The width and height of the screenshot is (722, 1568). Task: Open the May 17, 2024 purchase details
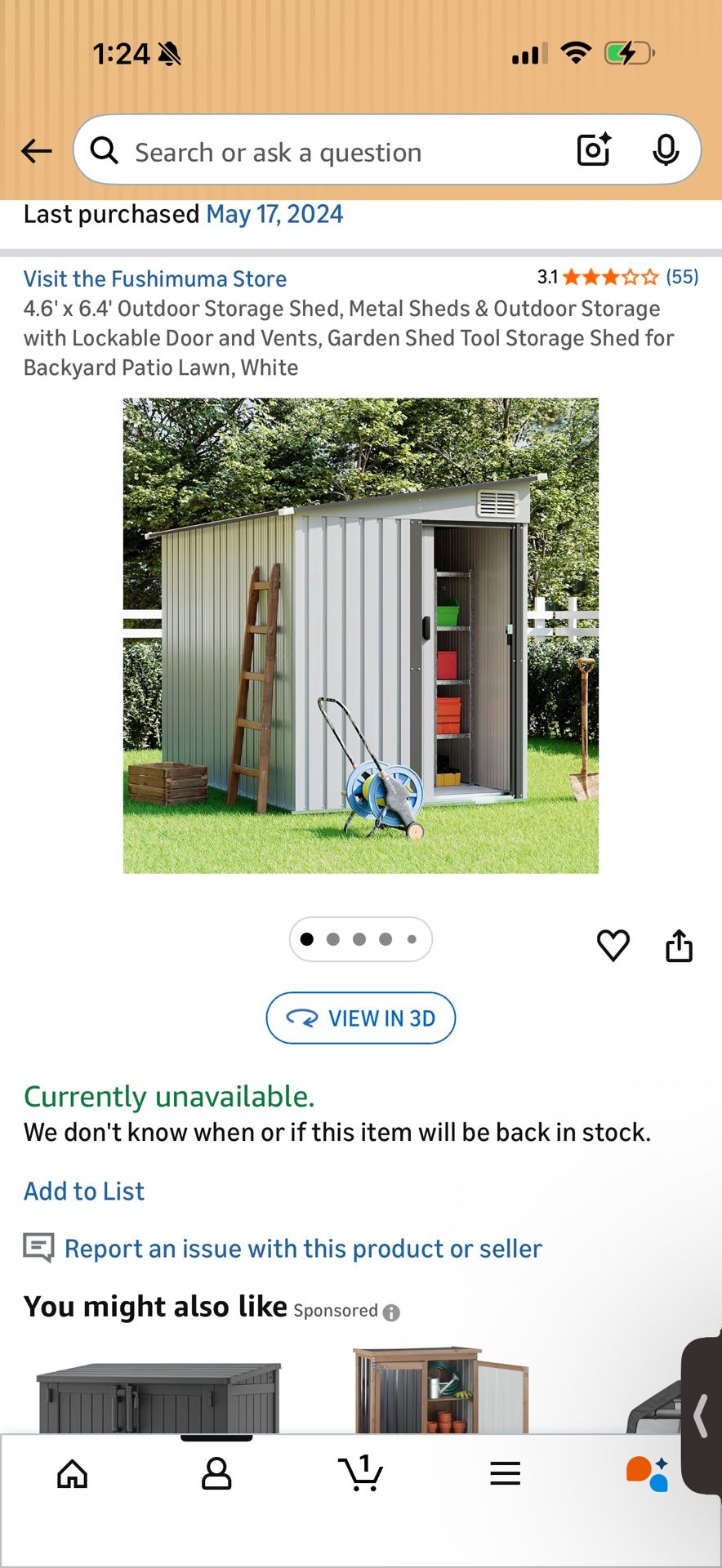click(273, 214)
